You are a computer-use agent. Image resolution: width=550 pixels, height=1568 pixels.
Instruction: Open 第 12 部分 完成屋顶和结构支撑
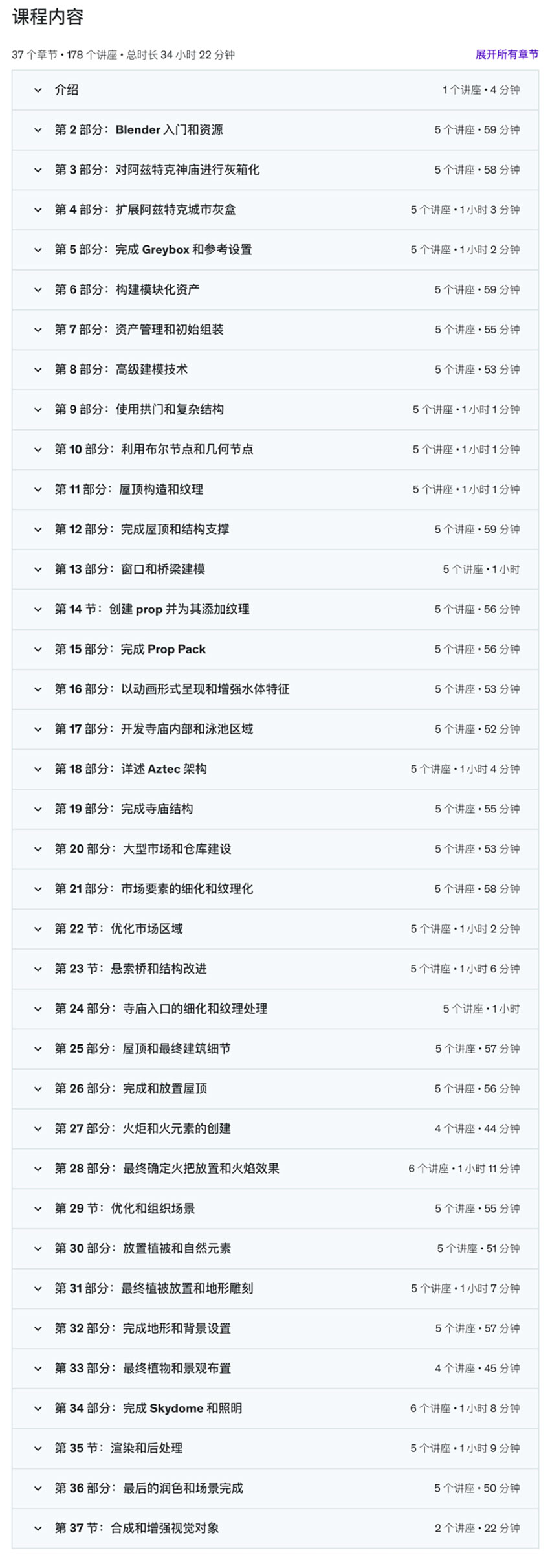pyautogui.click(x=142, y=529)
